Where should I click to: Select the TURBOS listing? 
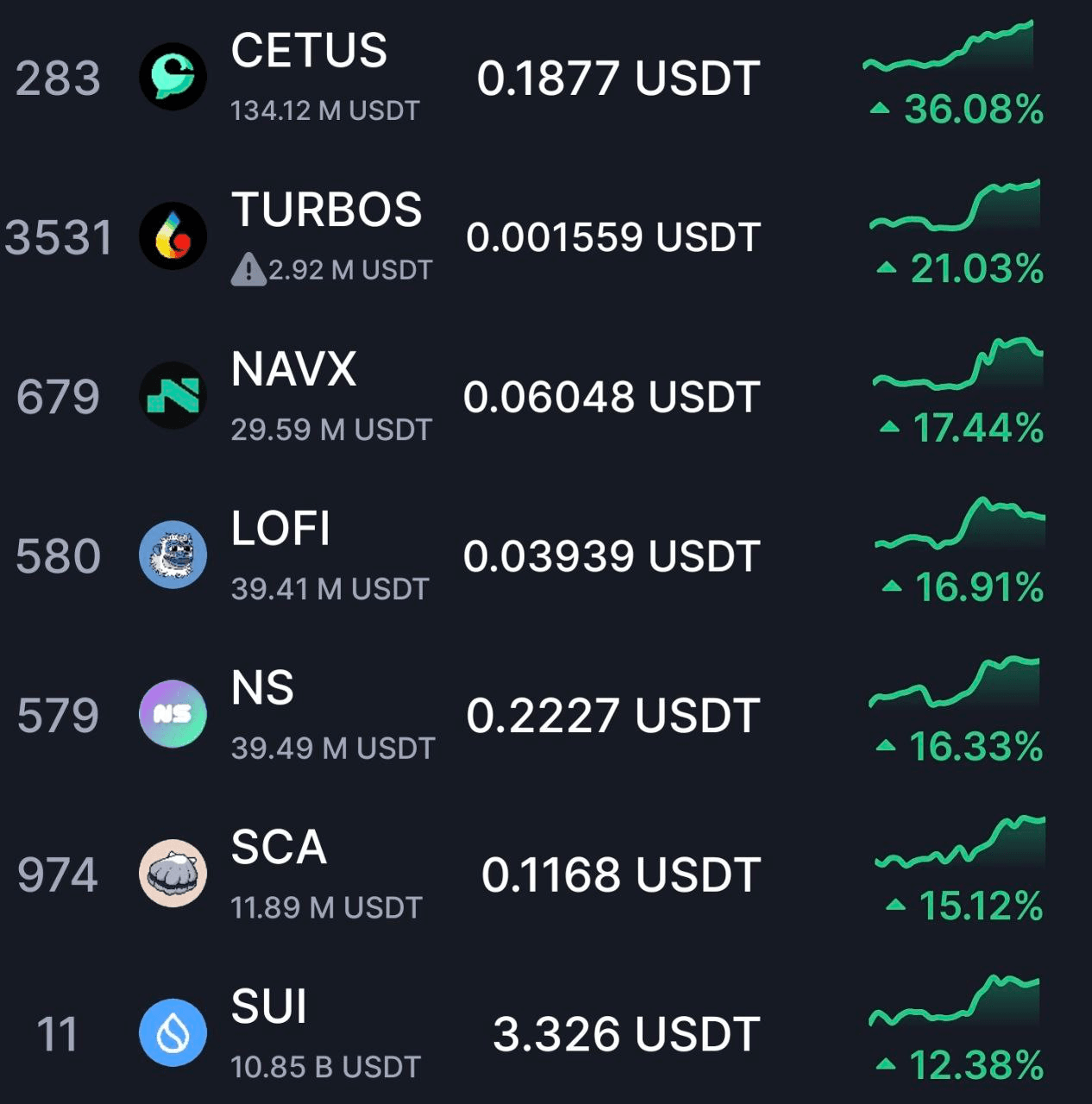click(326, 210)
